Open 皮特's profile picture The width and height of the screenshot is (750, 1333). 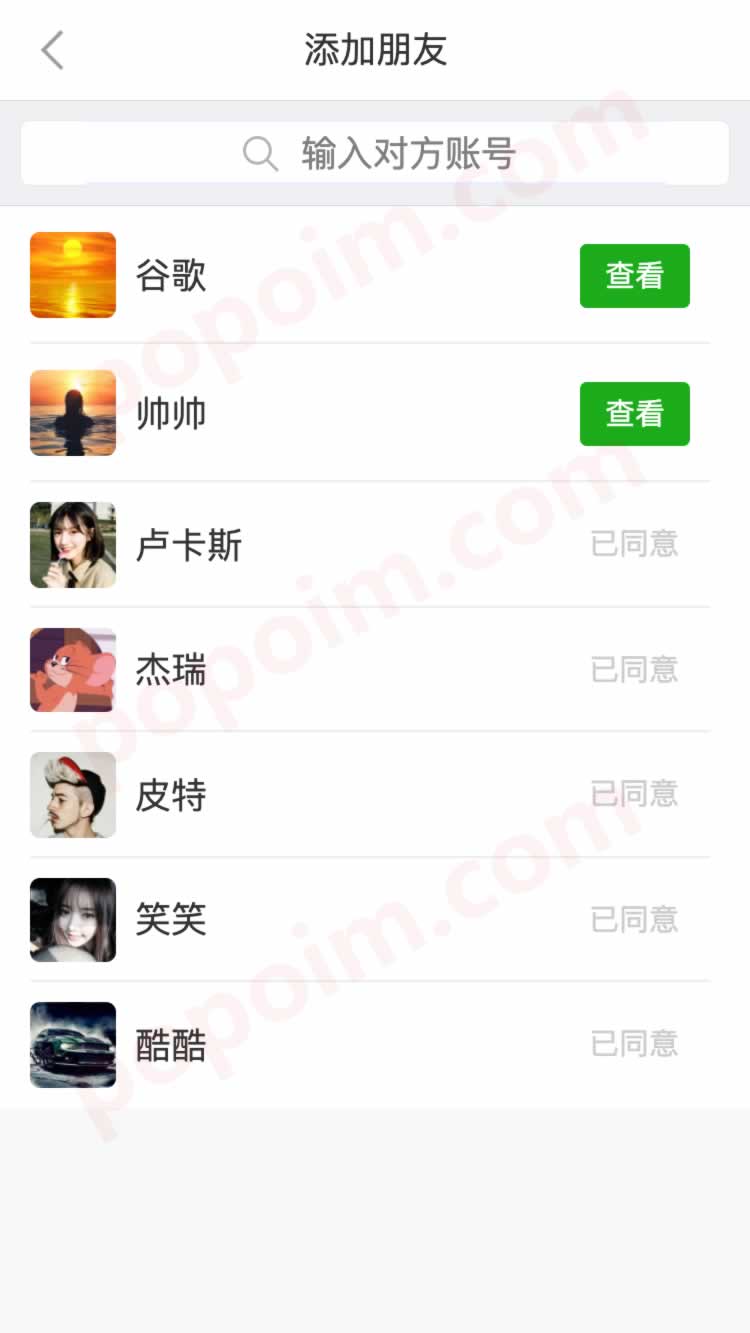(x=72, y=794)
